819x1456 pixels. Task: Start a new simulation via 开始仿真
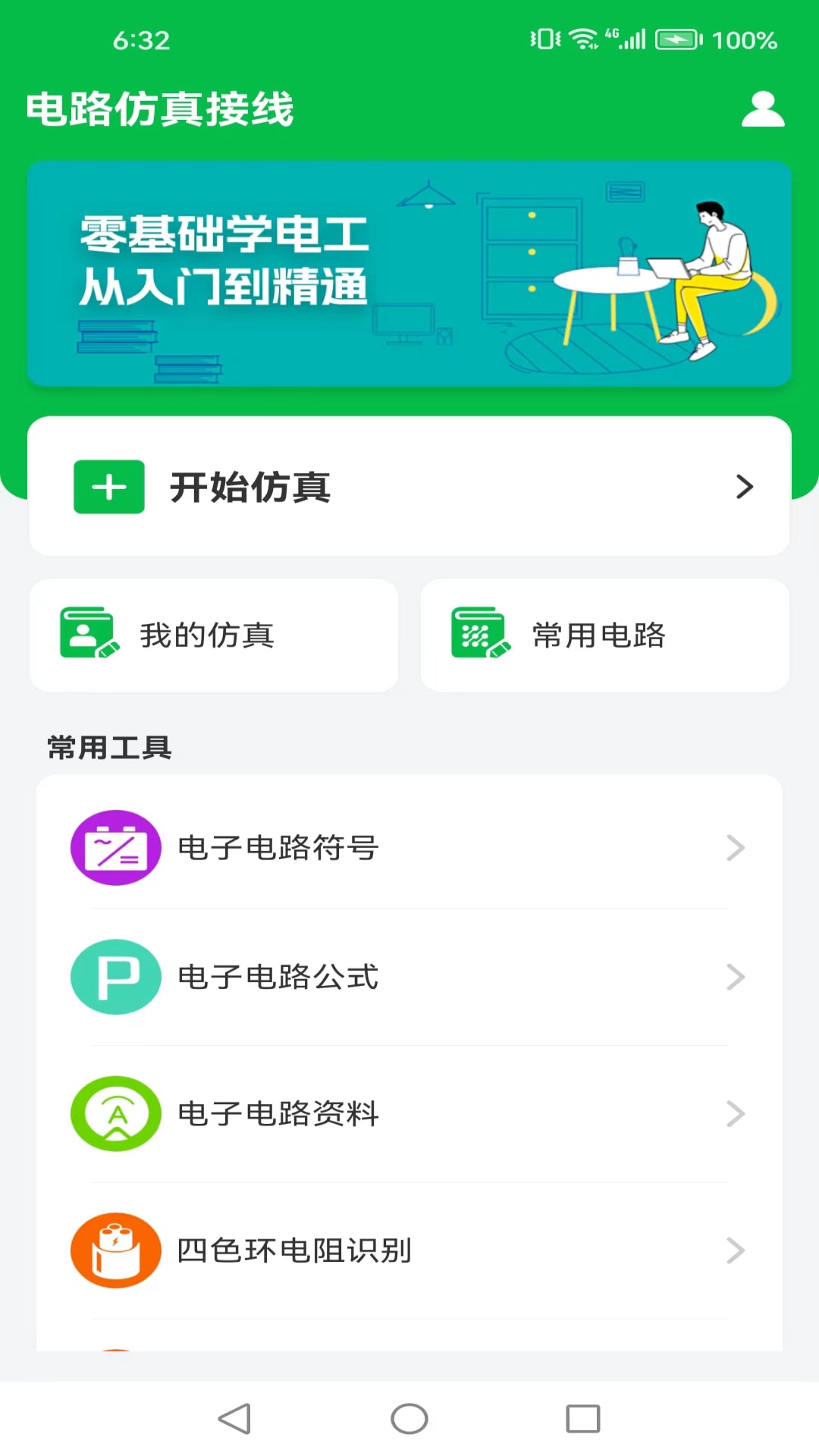pos(409,486)
